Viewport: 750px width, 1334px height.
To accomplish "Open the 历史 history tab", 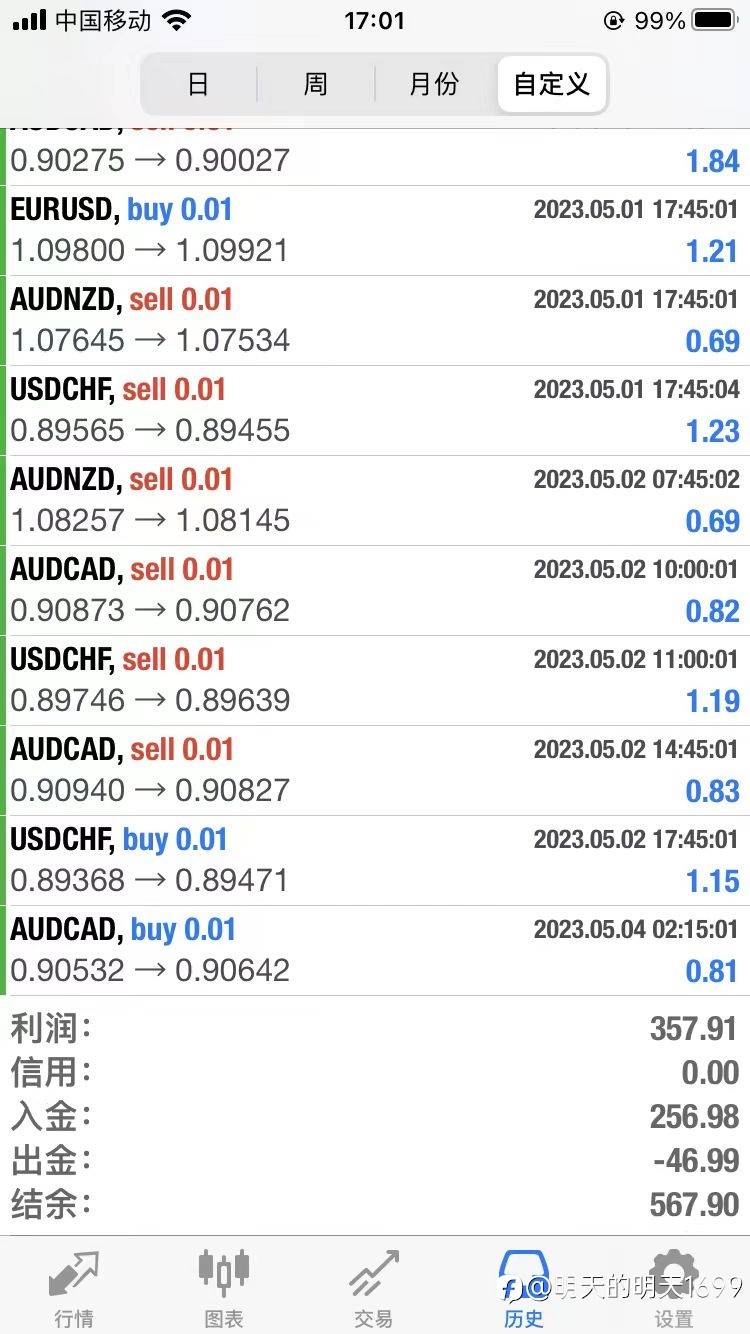I will pos(523,1288).
